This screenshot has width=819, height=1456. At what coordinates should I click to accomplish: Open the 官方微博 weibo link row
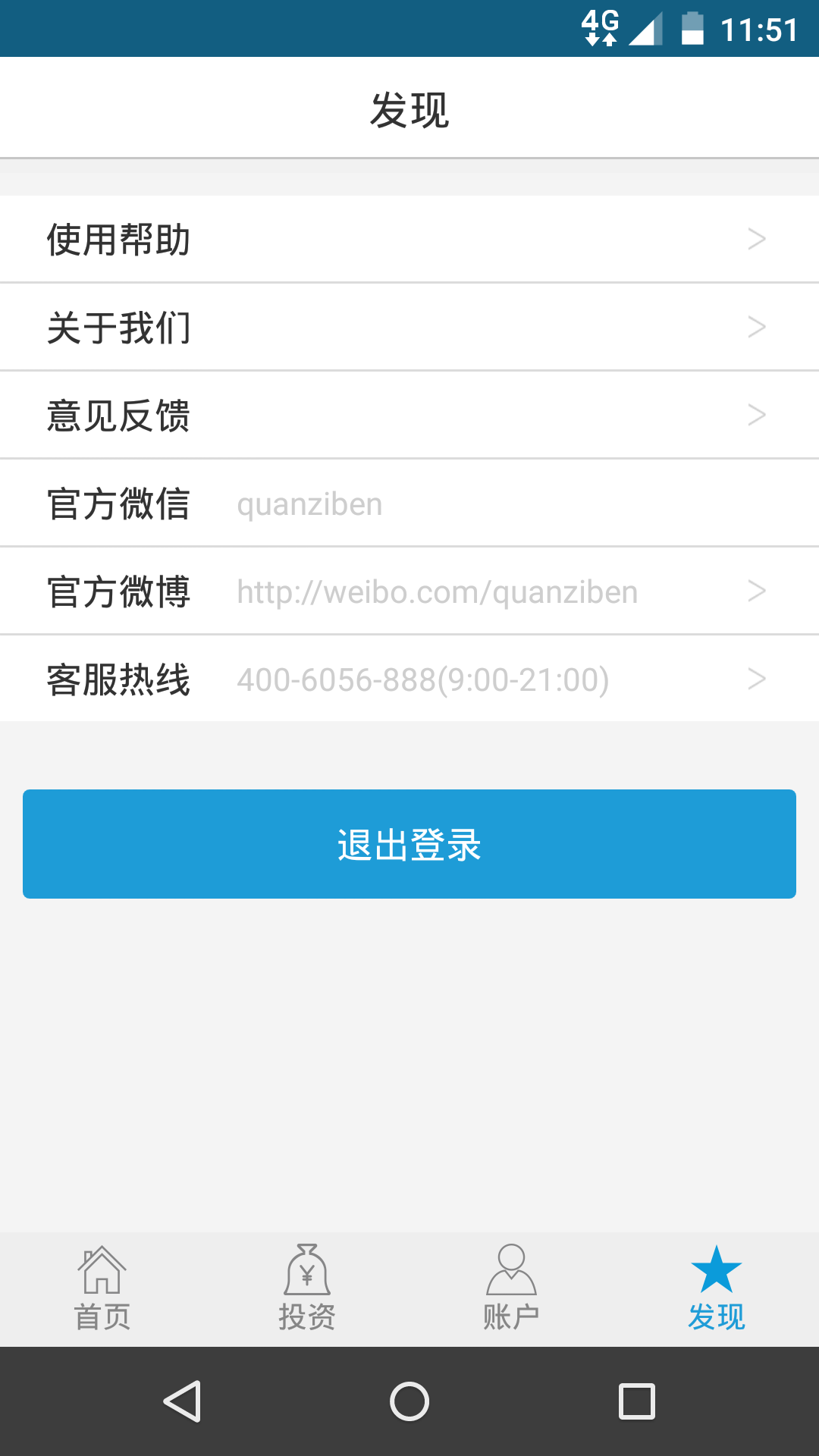(x=409, y=591)
